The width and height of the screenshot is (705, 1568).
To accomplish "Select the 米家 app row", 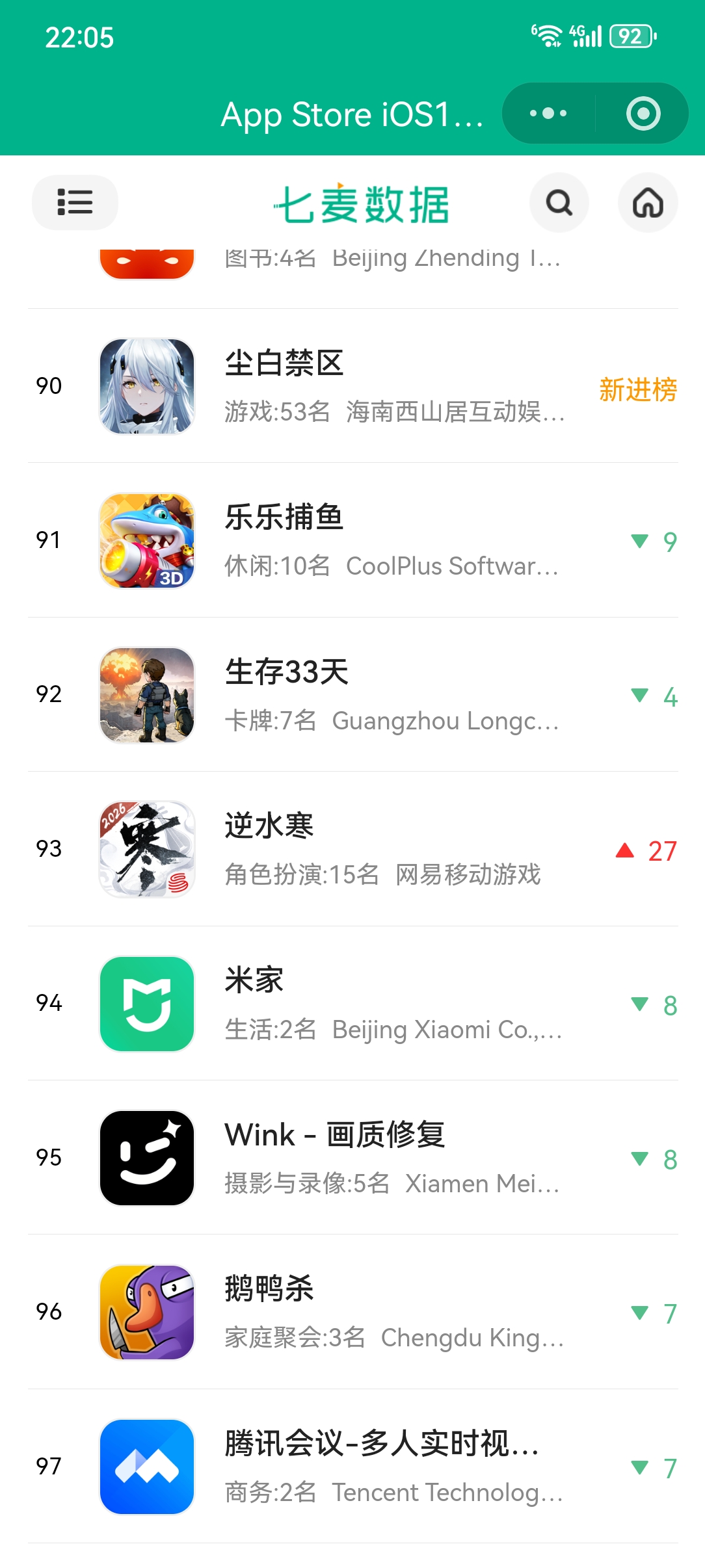I will 352,1004.
